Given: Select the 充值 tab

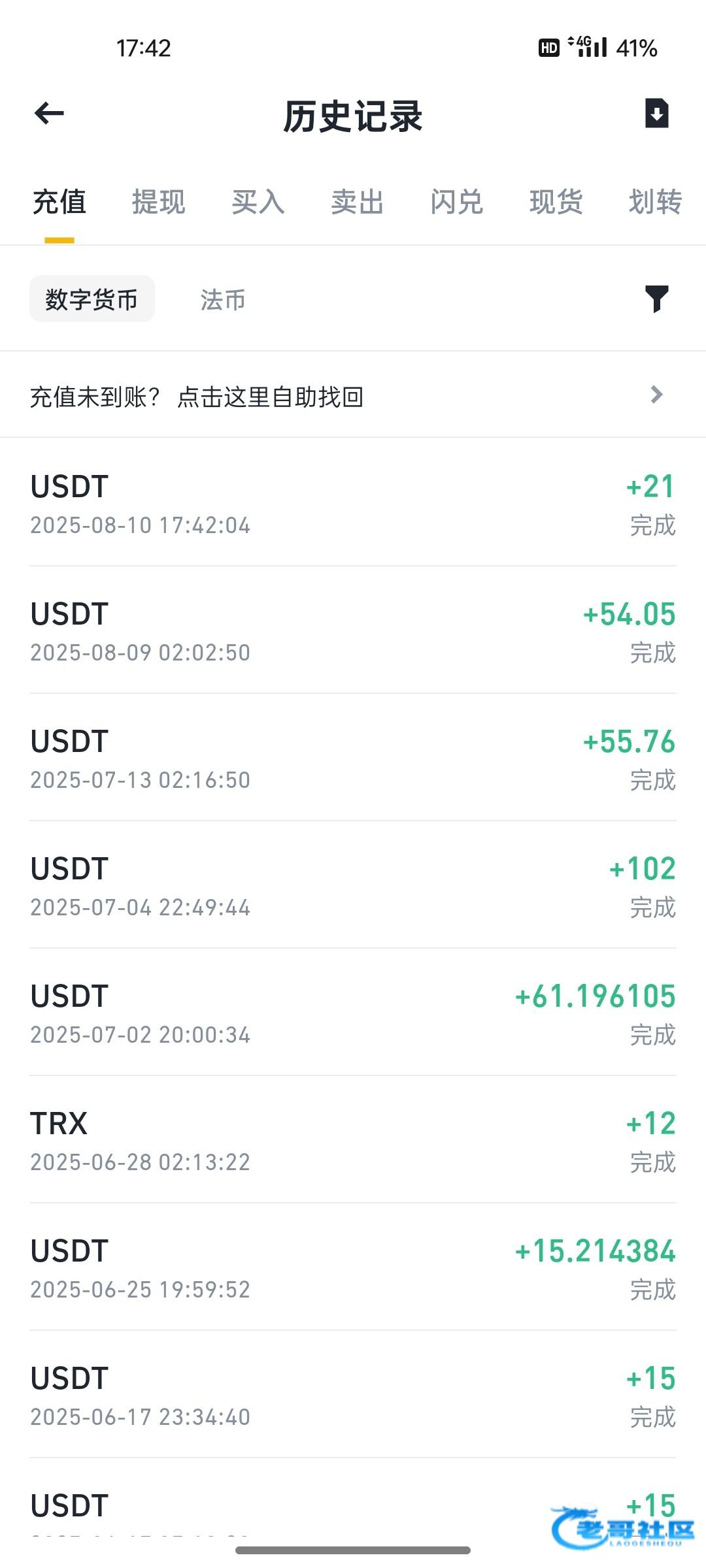Looking at the screenshot, I should pos(59,201).
